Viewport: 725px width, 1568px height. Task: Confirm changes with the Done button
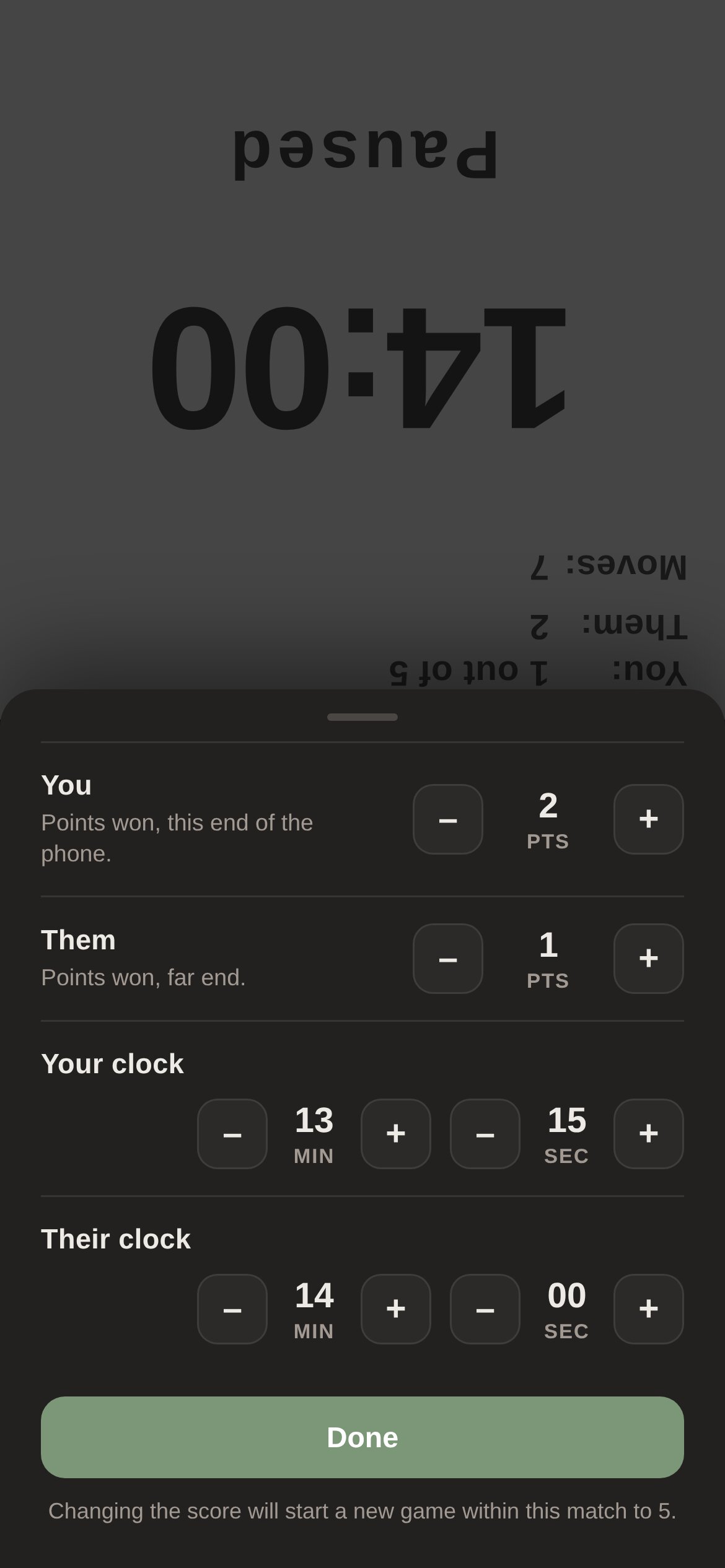[x=362, y=1437]
